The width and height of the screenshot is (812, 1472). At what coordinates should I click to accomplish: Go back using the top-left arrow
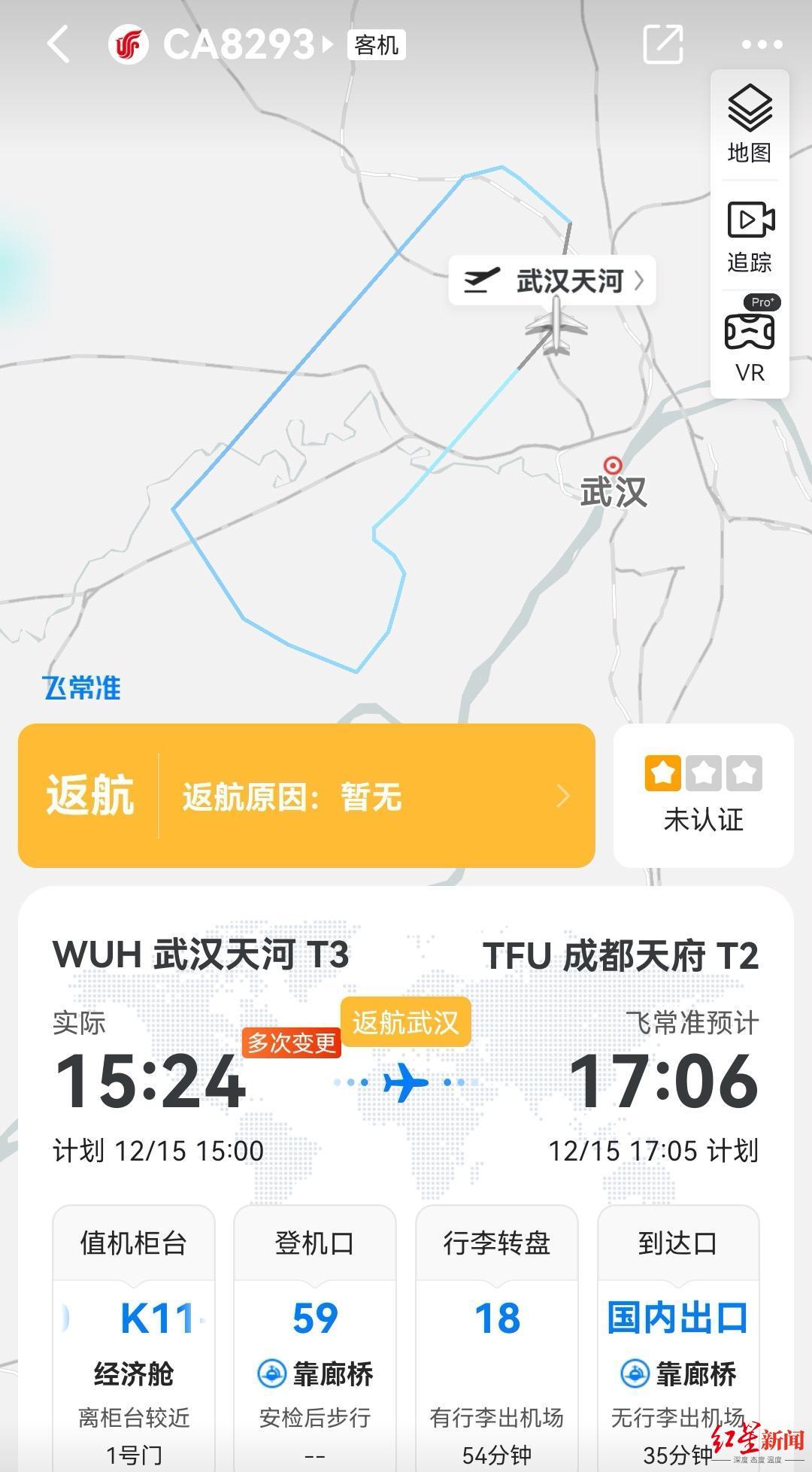[59, 44]
